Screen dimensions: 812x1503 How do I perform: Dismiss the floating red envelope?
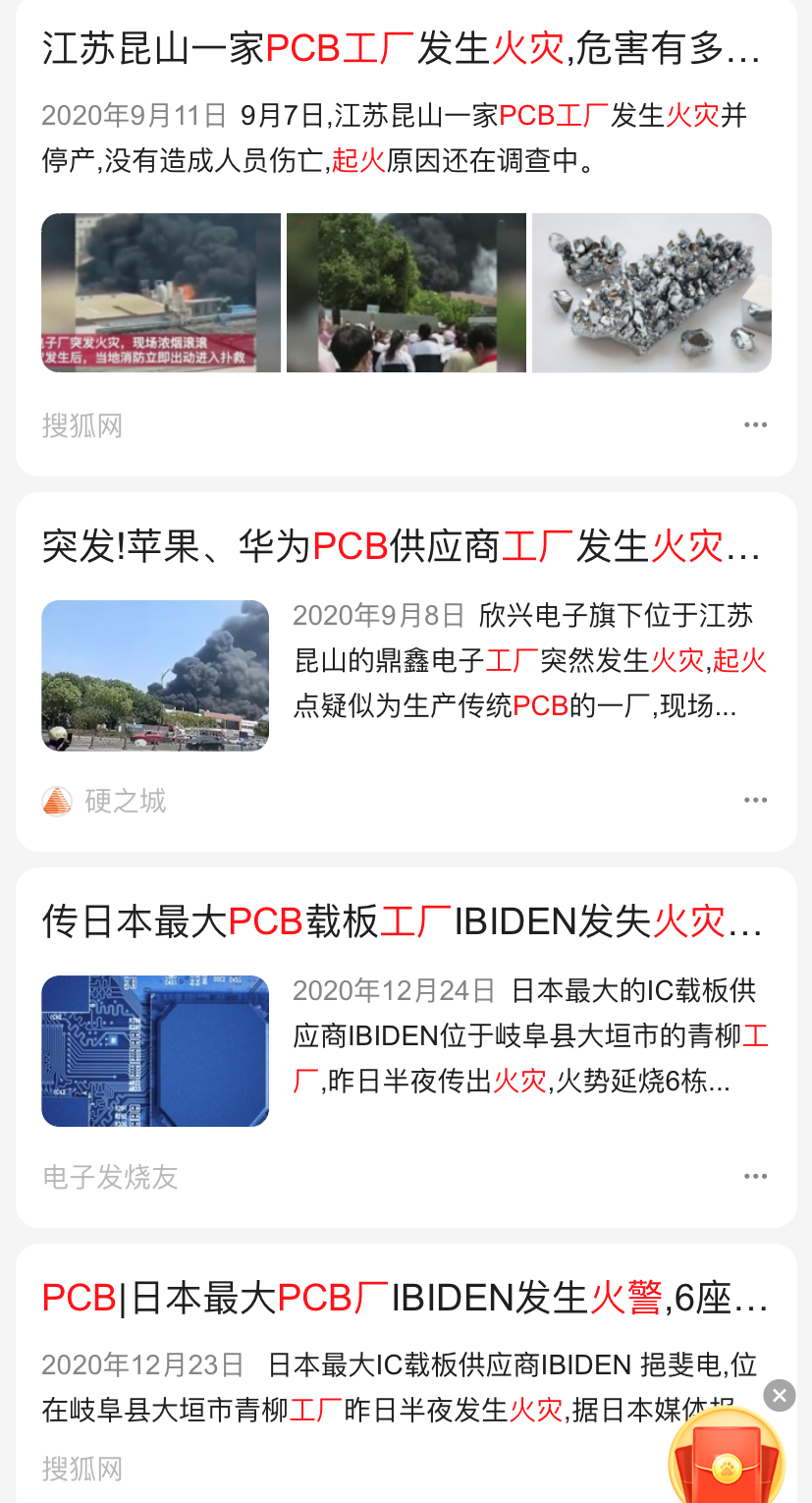point(780,1395)
